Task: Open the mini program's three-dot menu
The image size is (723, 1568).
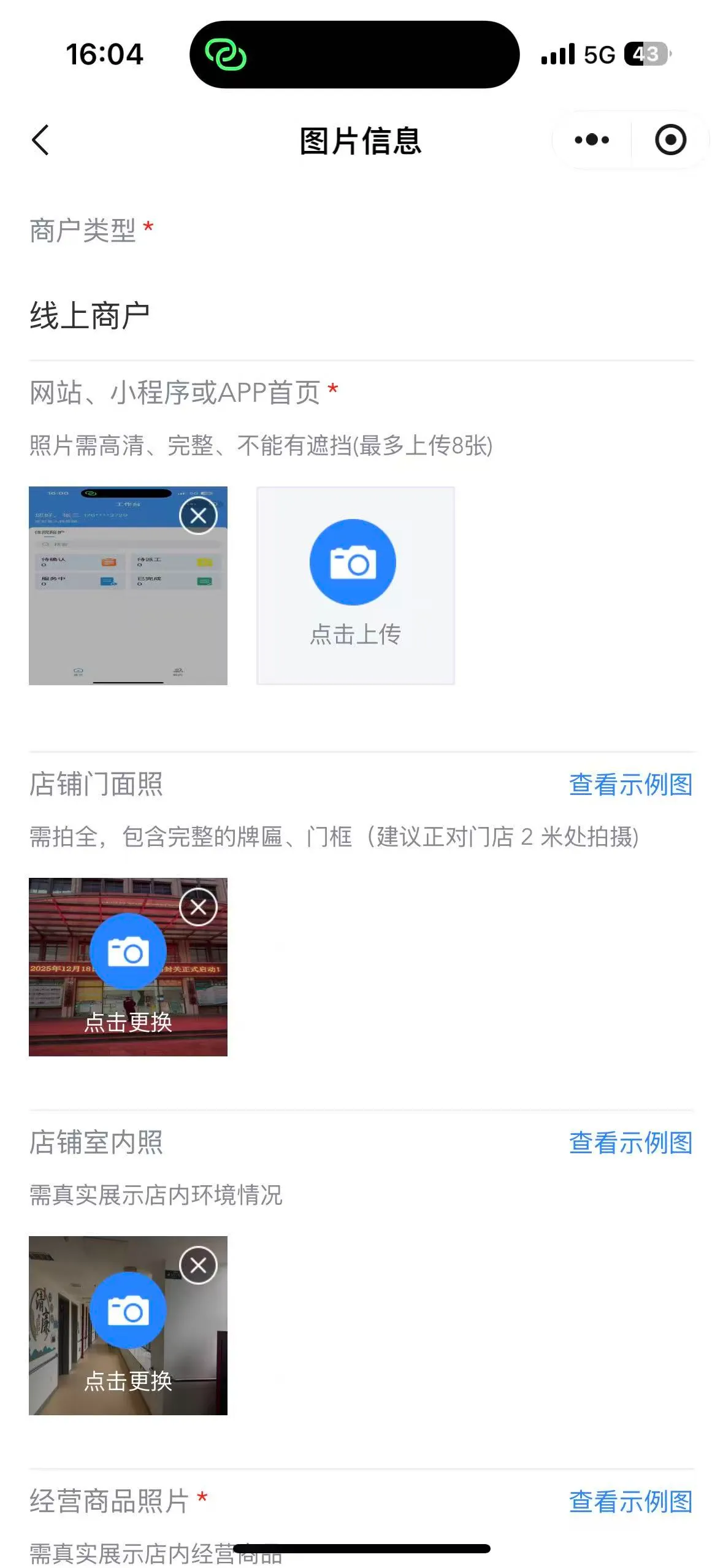Action: click(592, 140)
